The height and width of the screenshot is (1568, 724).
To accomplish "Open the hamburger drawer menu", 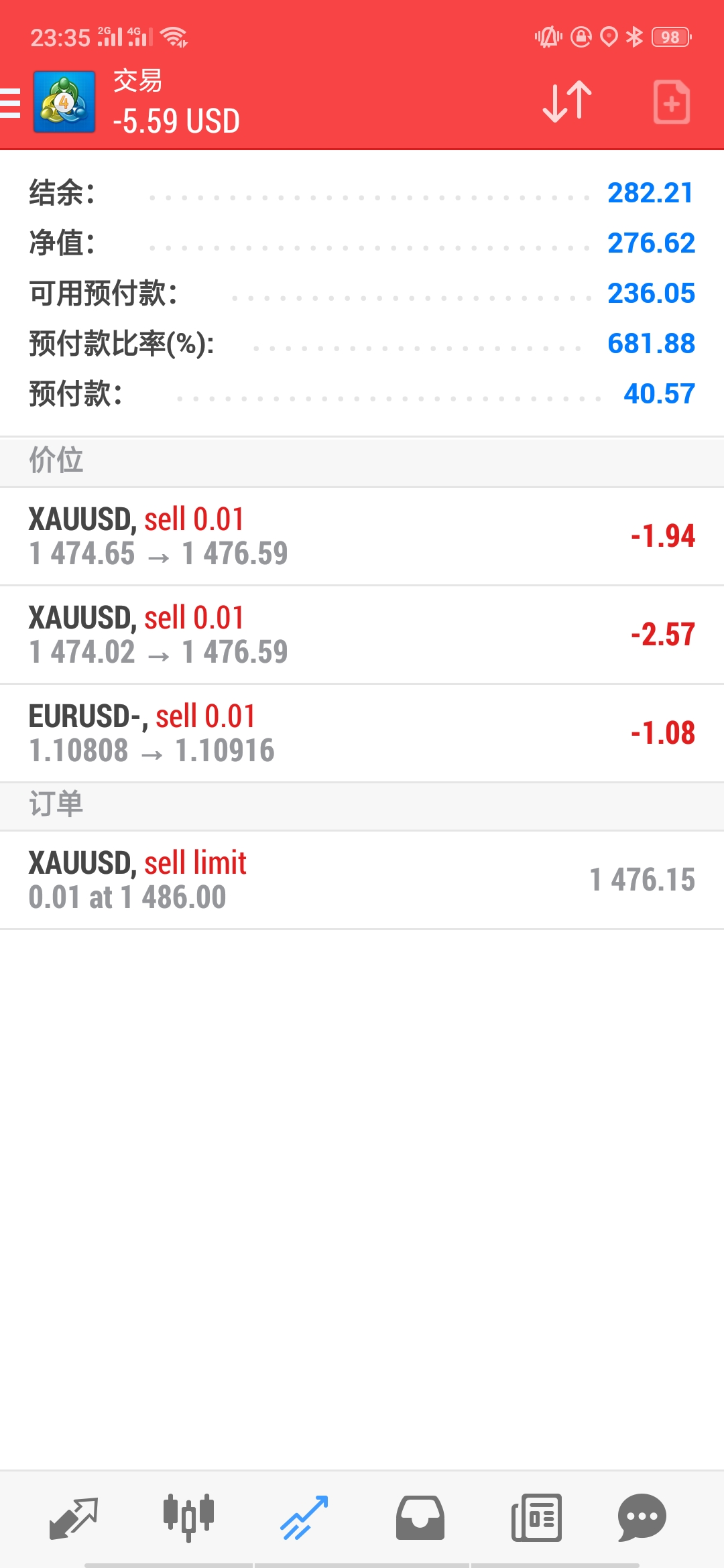I will (x=10, y=103).
